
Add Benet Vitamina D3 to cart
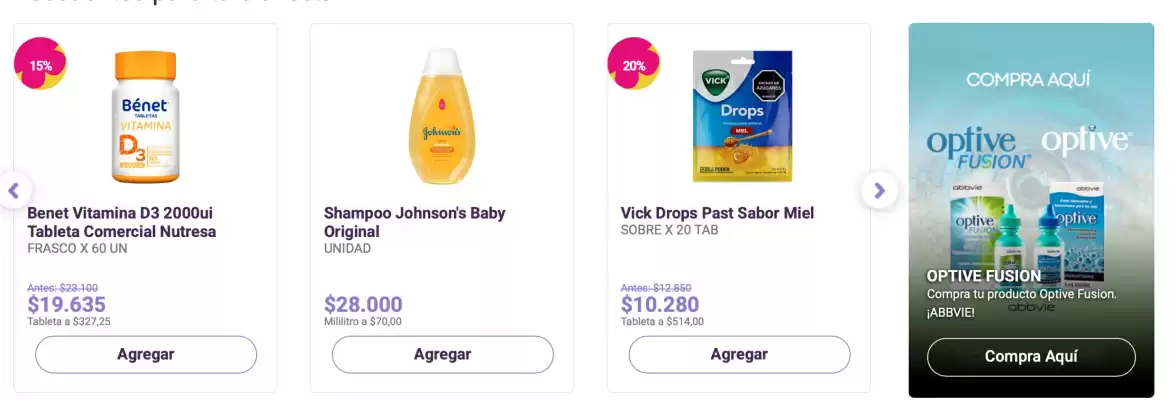coord(146,355)
